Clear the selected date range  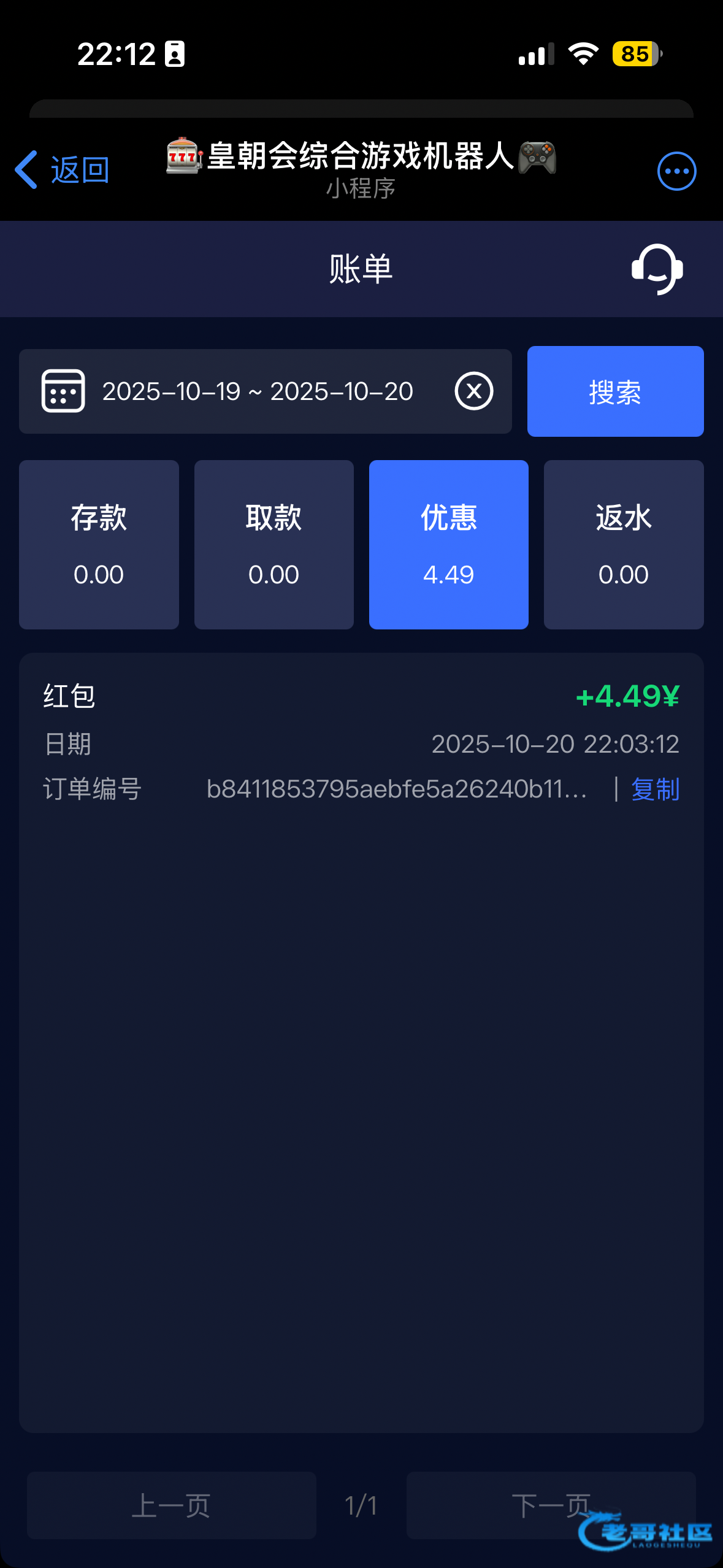click(473, 391)
